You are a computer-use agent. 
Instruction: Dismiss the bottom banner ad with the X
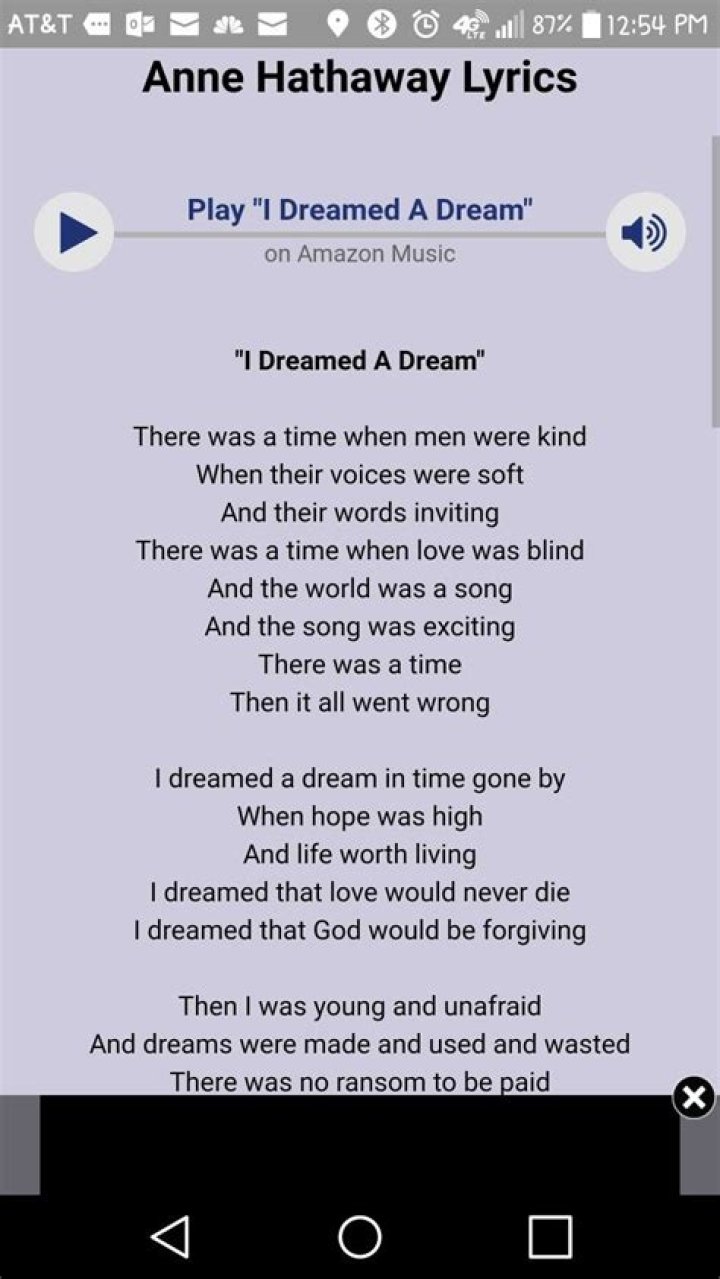693,1097
